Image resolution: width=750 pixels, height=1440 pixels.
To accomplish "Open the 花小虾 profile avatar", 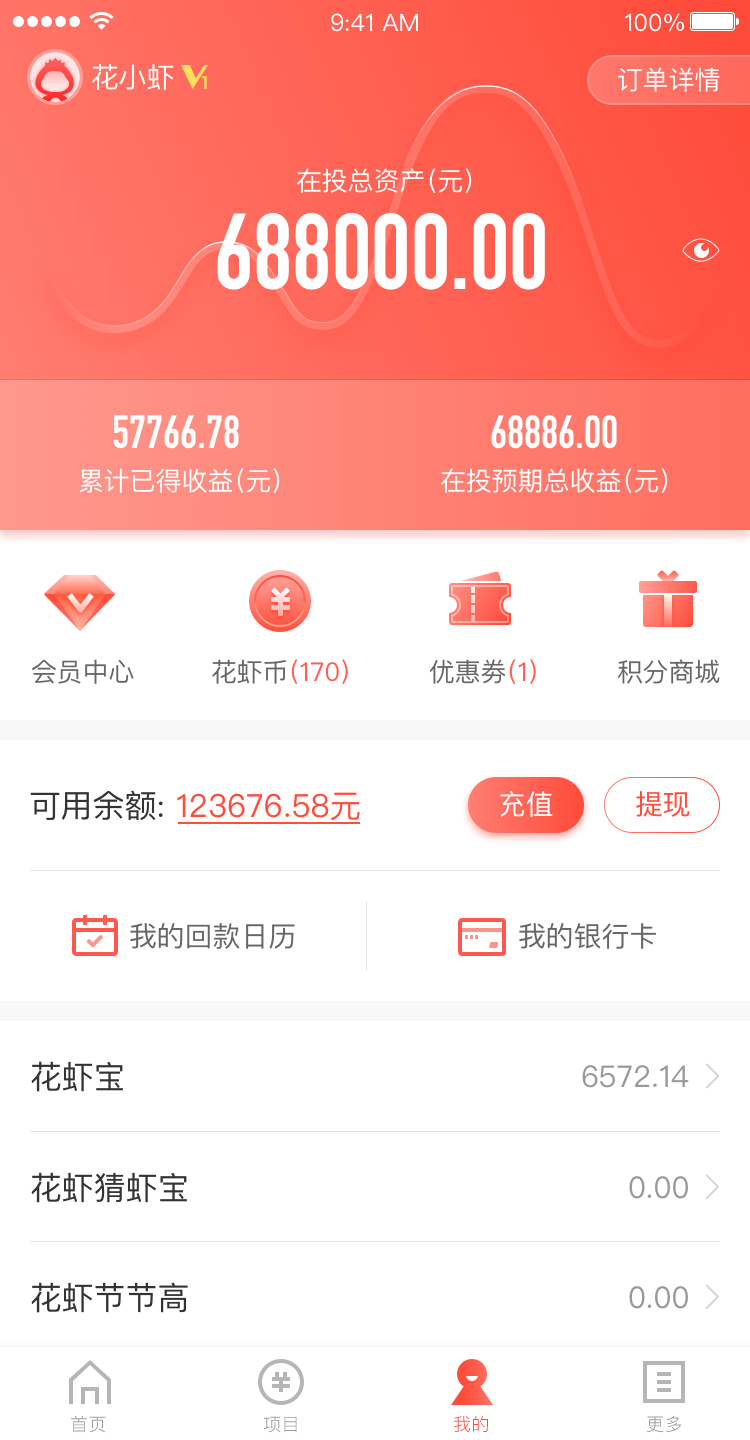I will (x=54, y=77).
